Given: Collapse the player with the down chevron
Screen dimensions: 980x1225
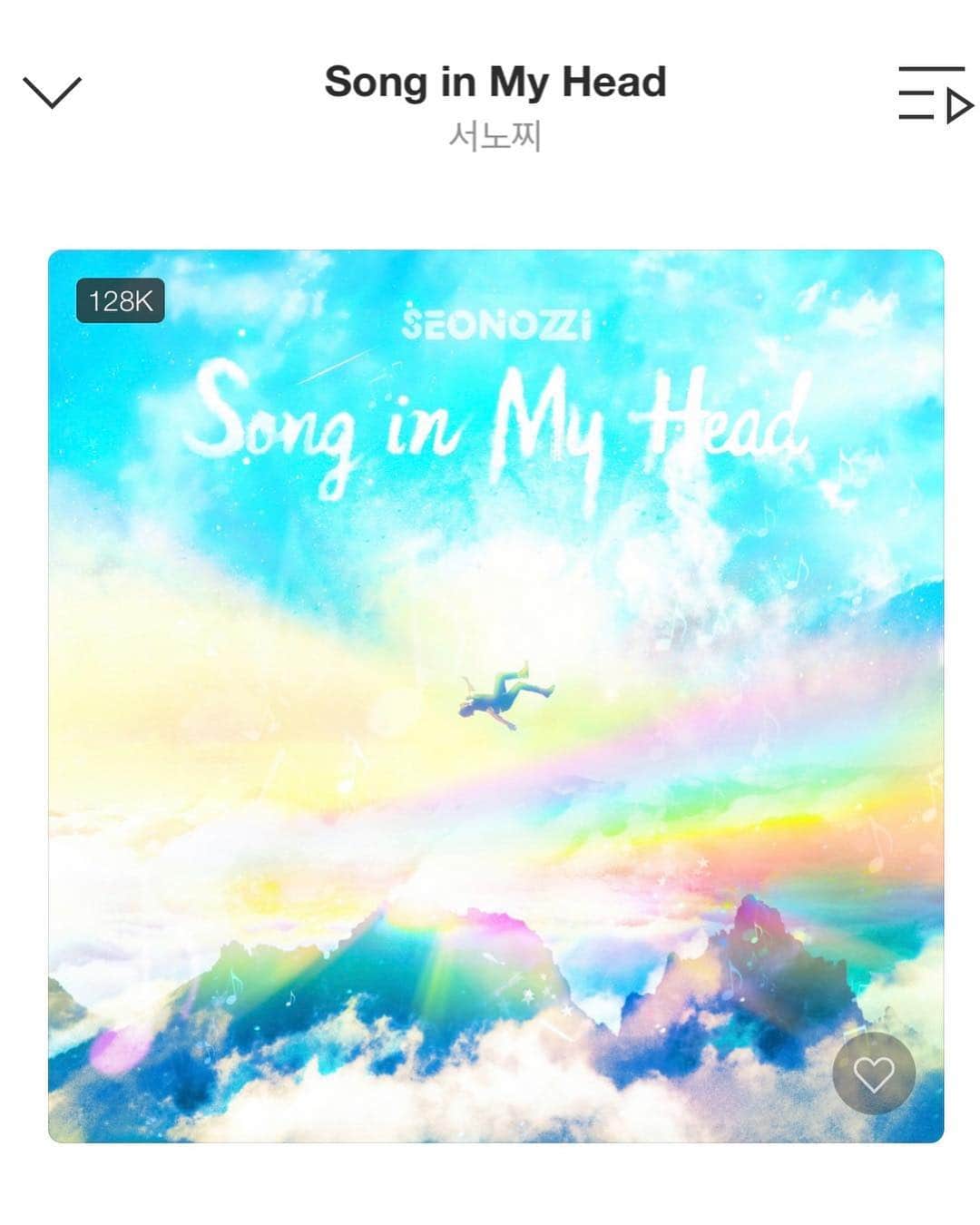Looking at the screenshot, I should coord(52,93).
